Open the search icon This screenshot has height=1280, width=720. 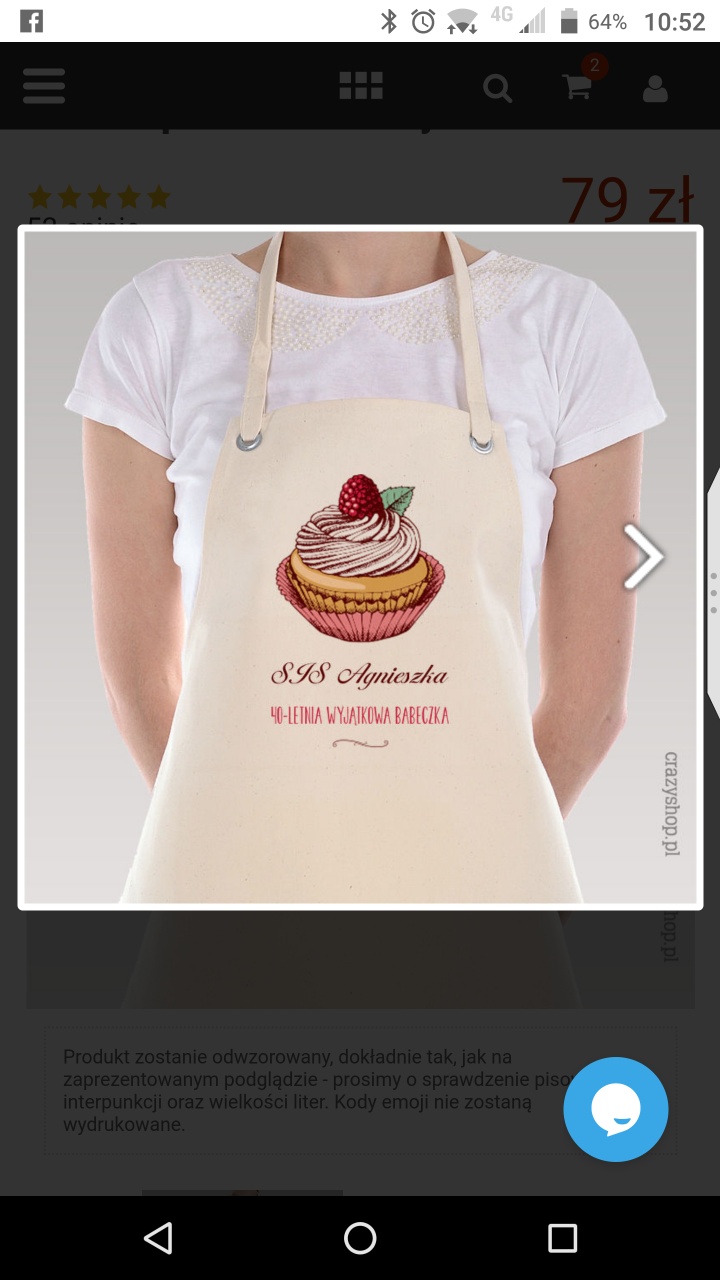point(497,88)
